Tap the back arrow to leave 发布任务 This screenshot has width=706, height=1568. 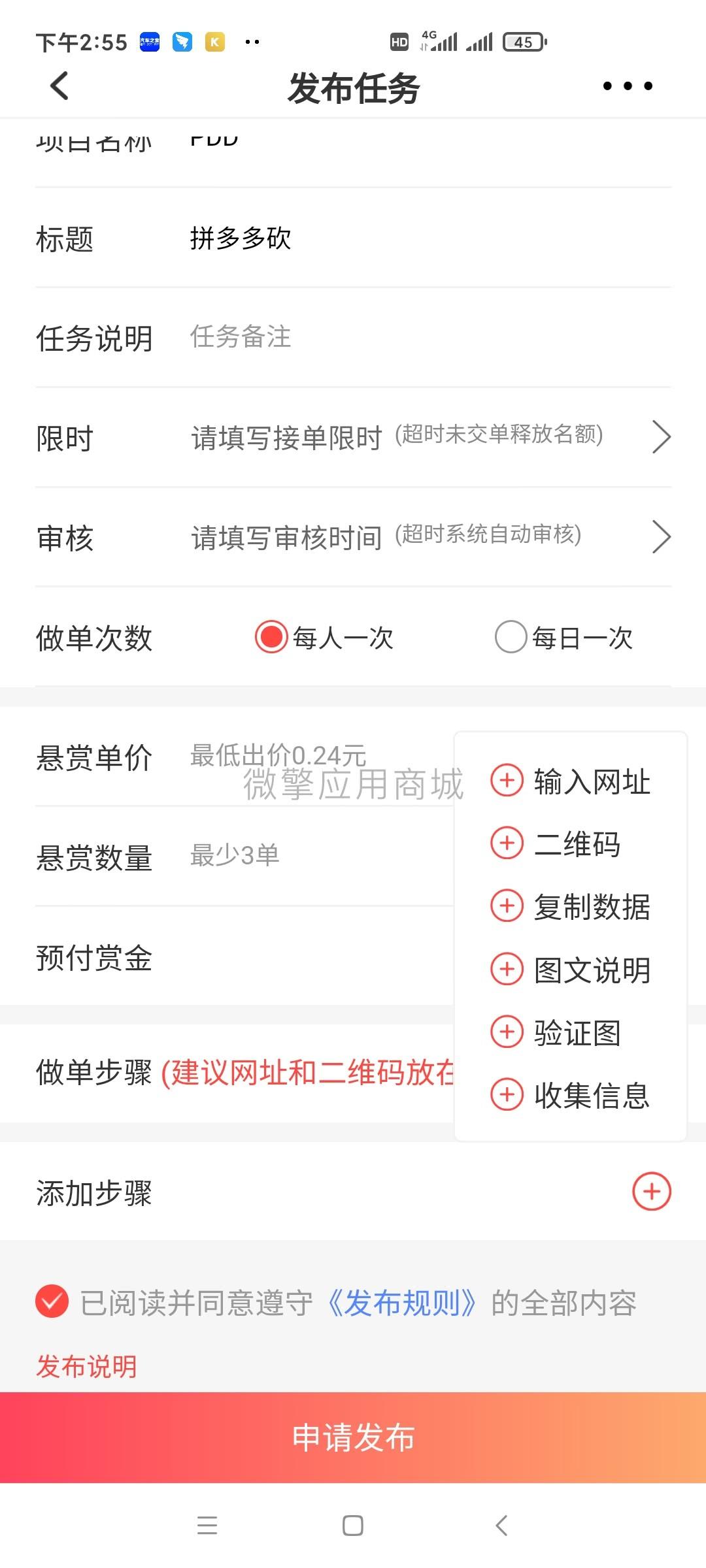click(58, 85)
